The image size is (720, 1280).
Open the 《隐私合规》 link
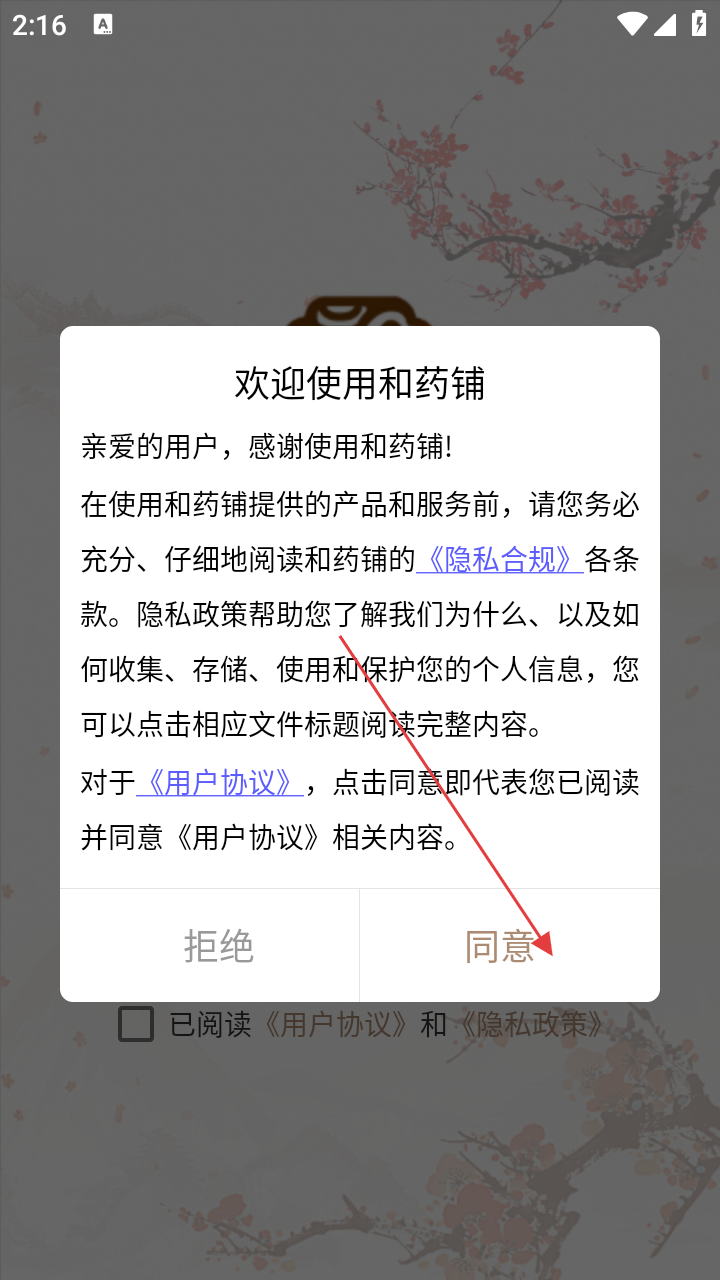click(x=500, y=560)
